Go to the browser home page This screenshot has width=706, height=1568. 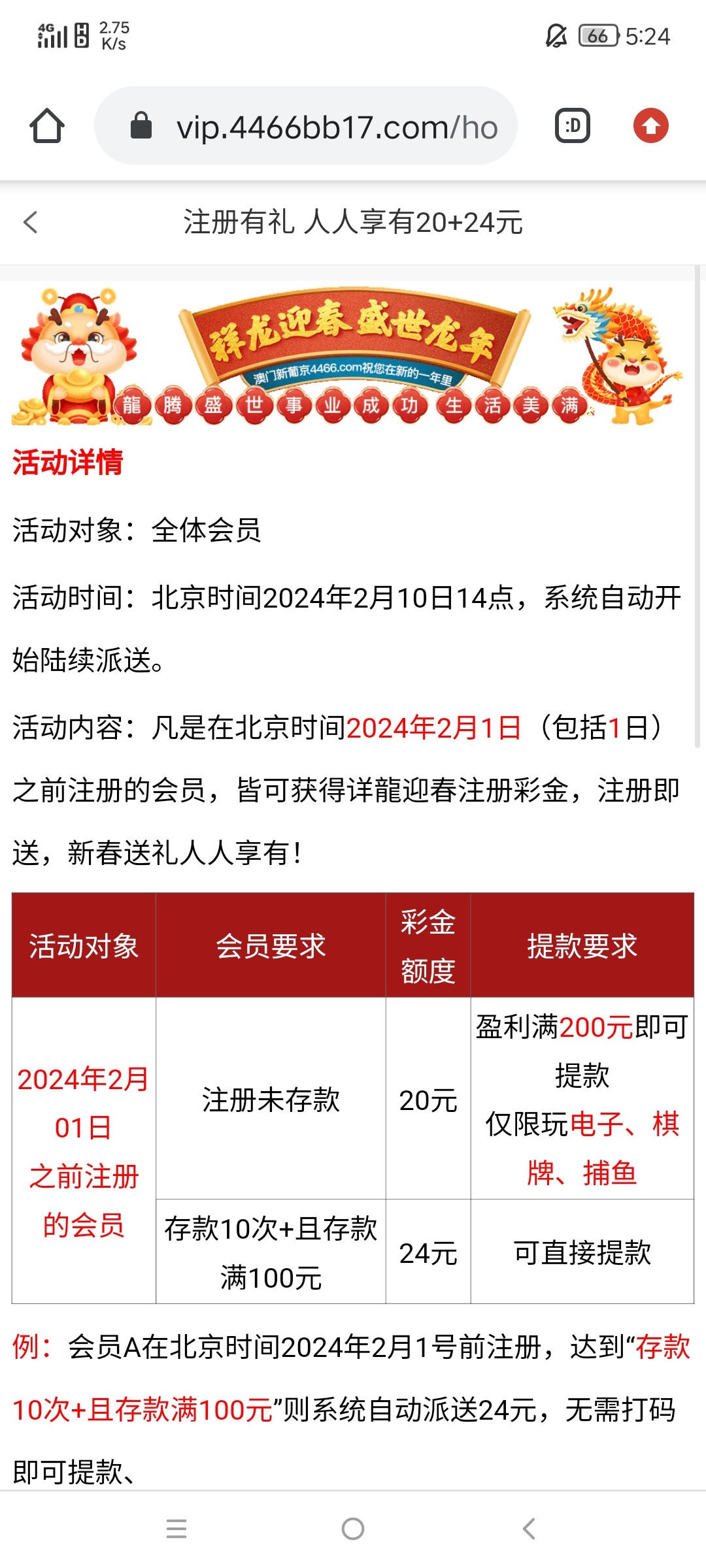point(47,125)
